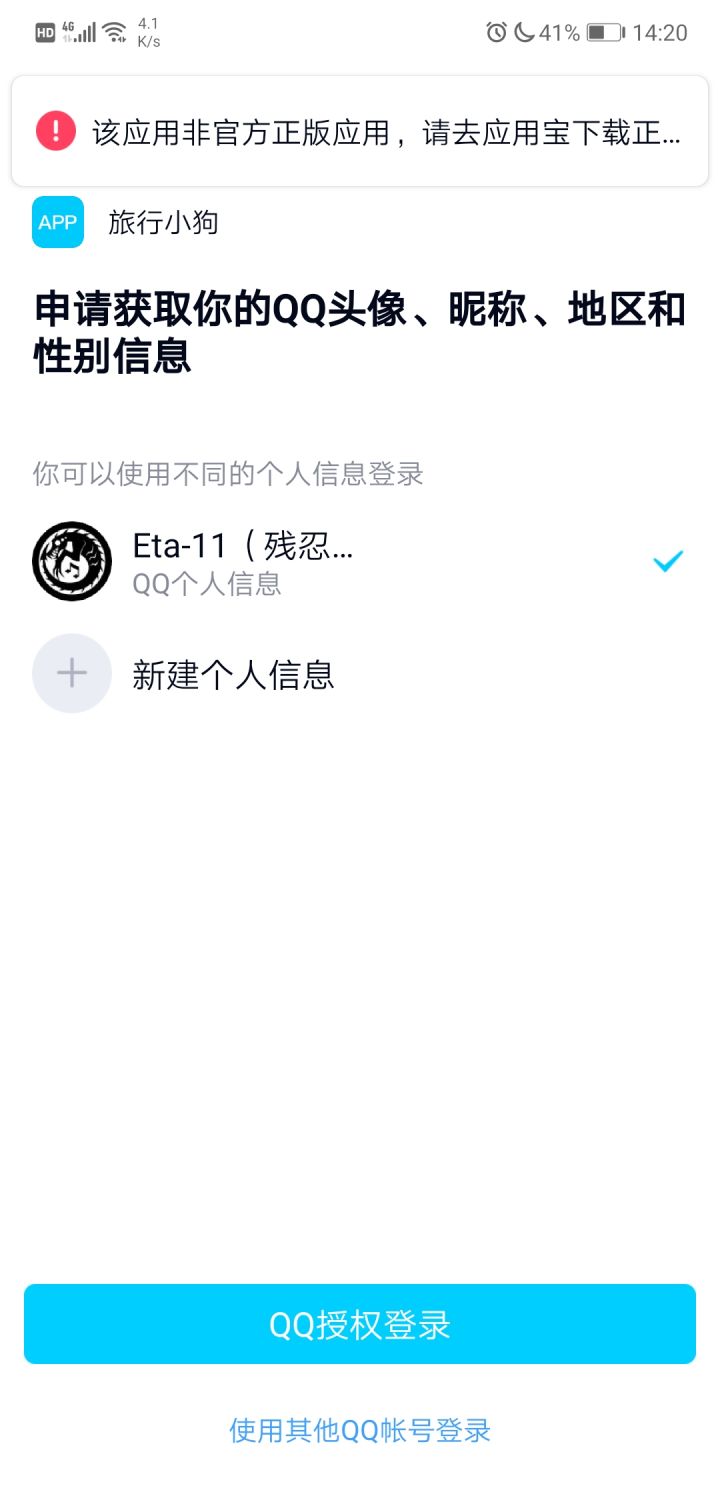Click the alarm clock status bar icon
This screenshot has height=1496, width=720.
(497, 32)
